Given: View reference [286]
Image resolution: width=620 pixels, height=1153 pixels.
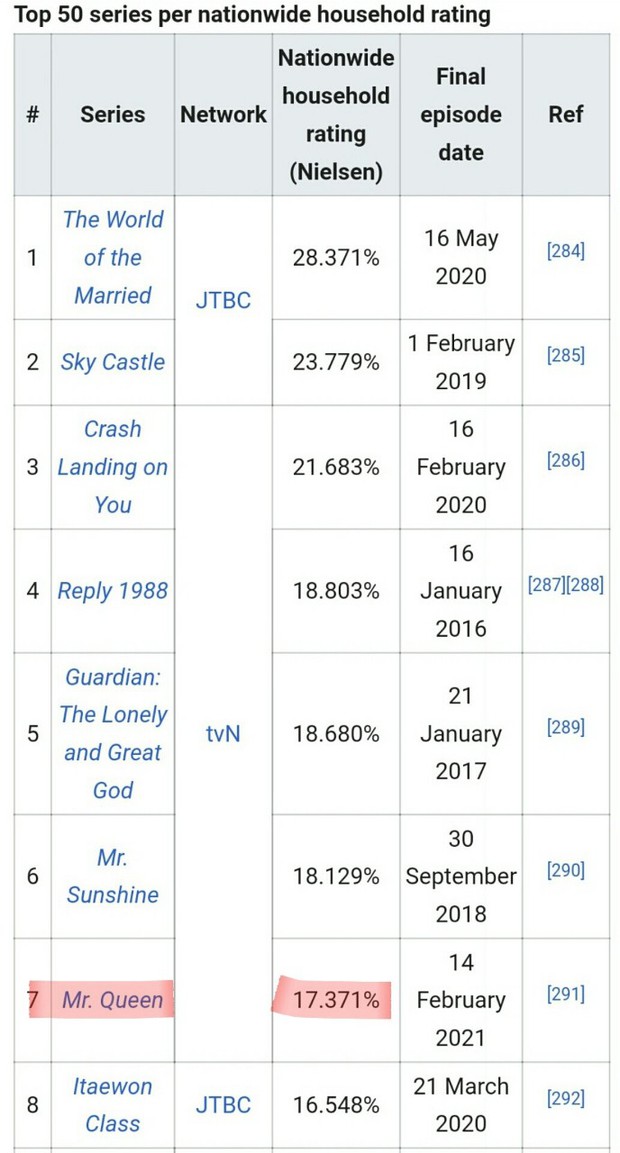Looking at the screenshot, I should (x=565, y=460).
